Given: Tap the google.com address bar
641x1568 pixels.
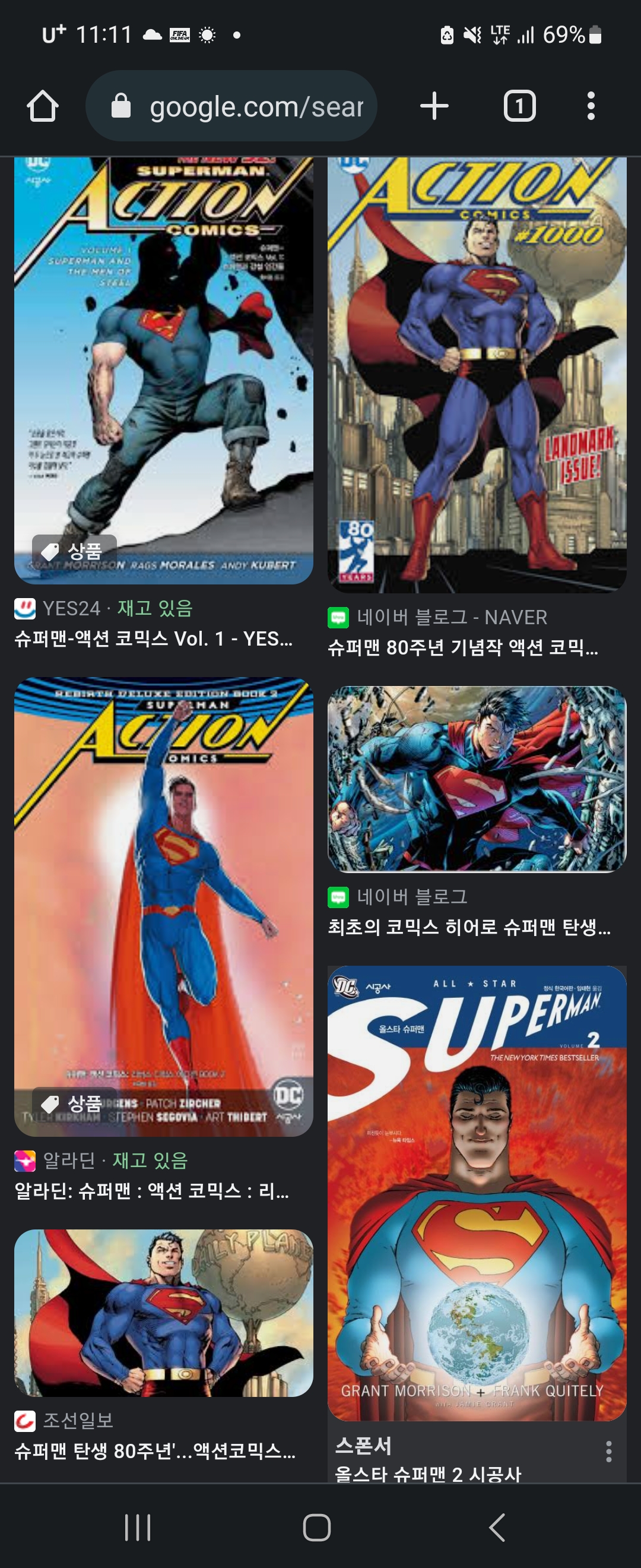Looking at the screenshot, I should pyautogui.click(x=231, y=106).
